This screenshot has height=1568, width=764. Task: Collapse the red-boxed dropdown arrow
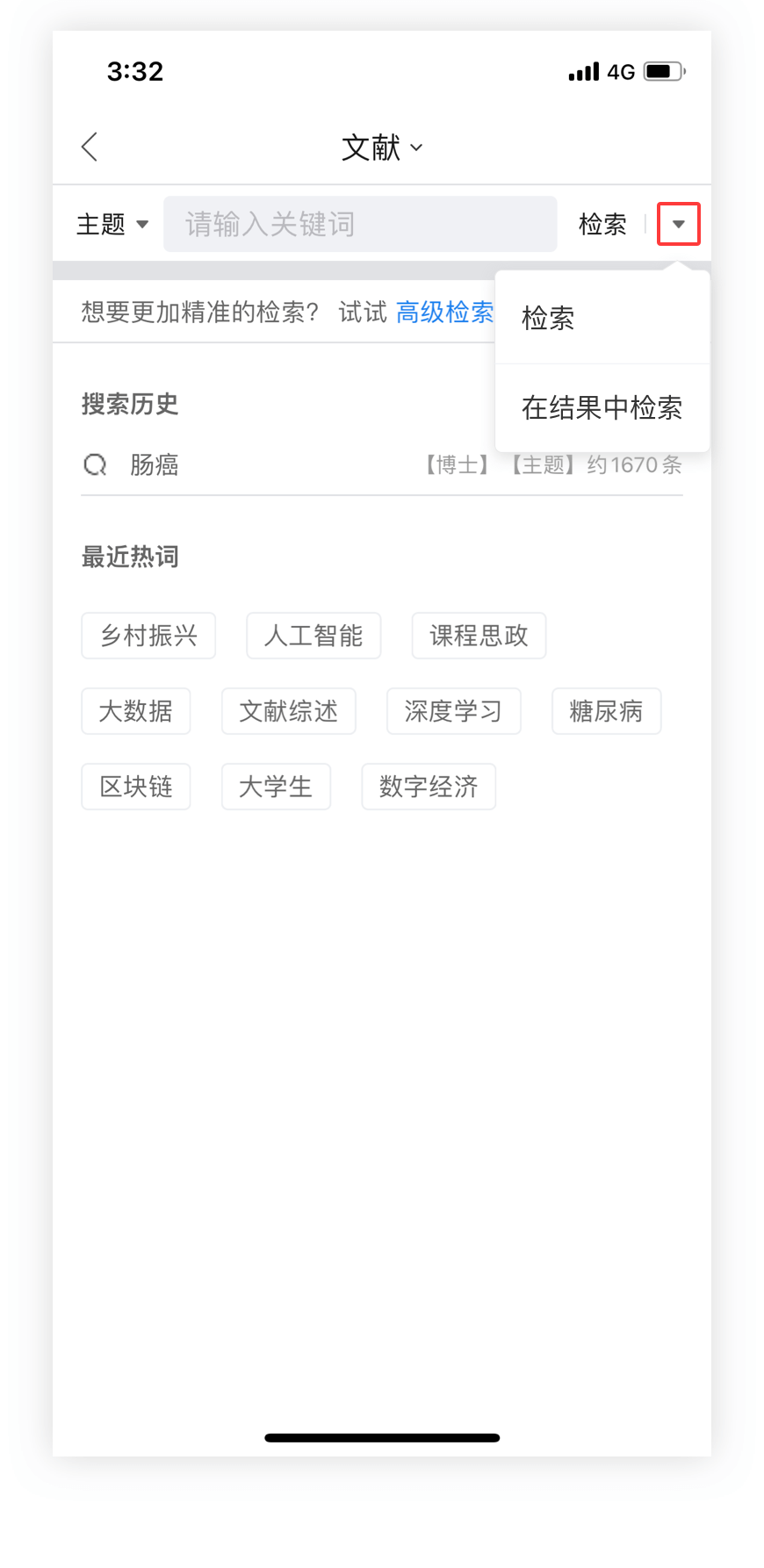[679, 224]
